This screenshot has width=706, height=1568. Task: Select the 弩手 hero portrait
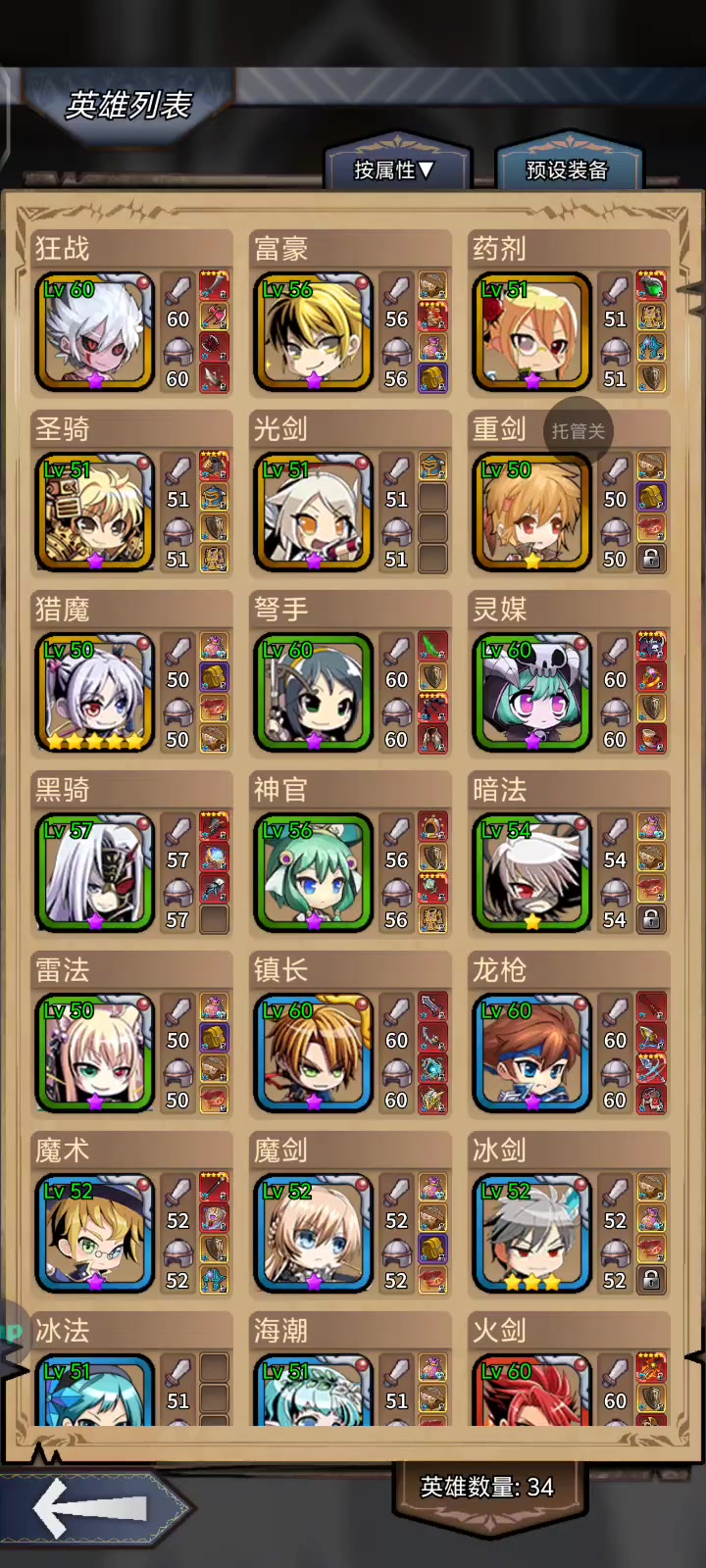[314, 692]
